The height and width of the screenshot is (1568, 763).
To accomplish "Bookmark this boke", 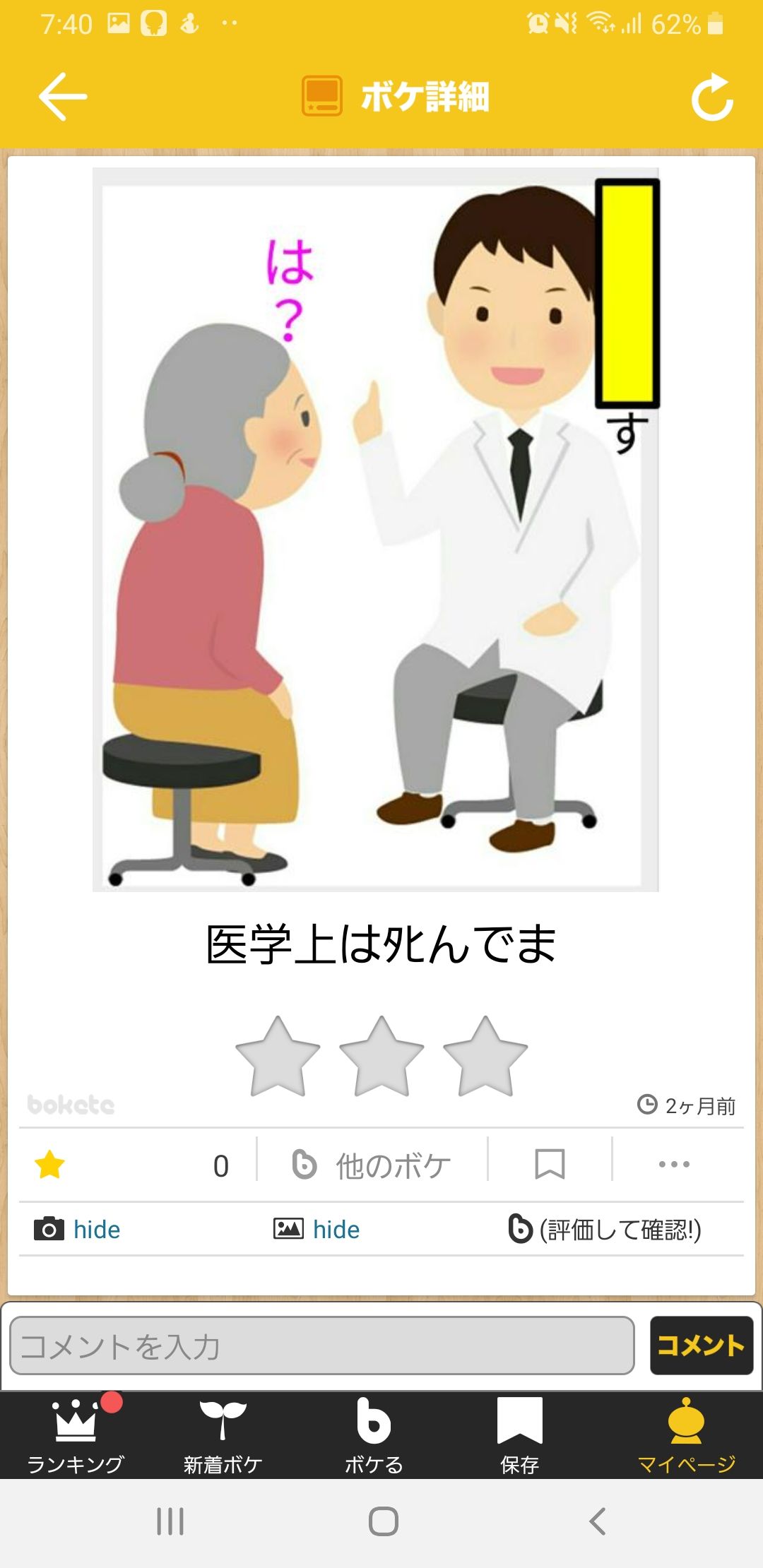I will (x=550, y=1164).
